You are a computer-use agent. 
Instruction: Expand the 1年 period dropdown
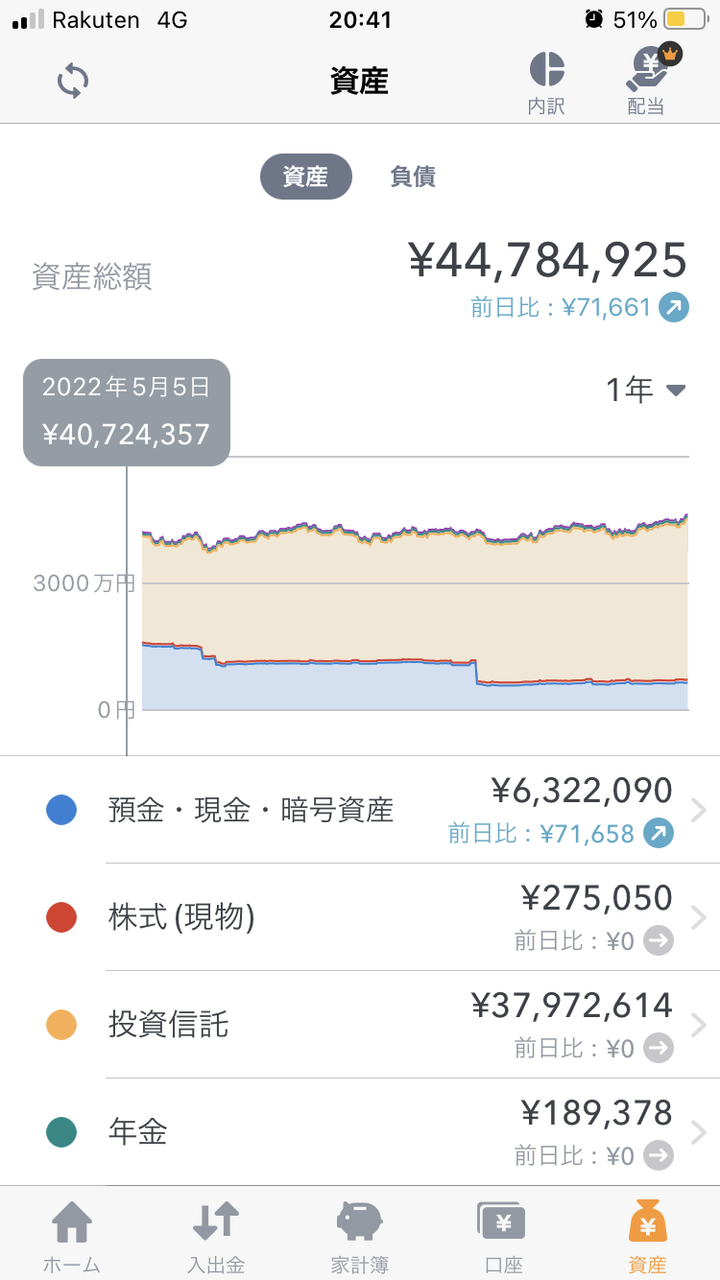646,390
